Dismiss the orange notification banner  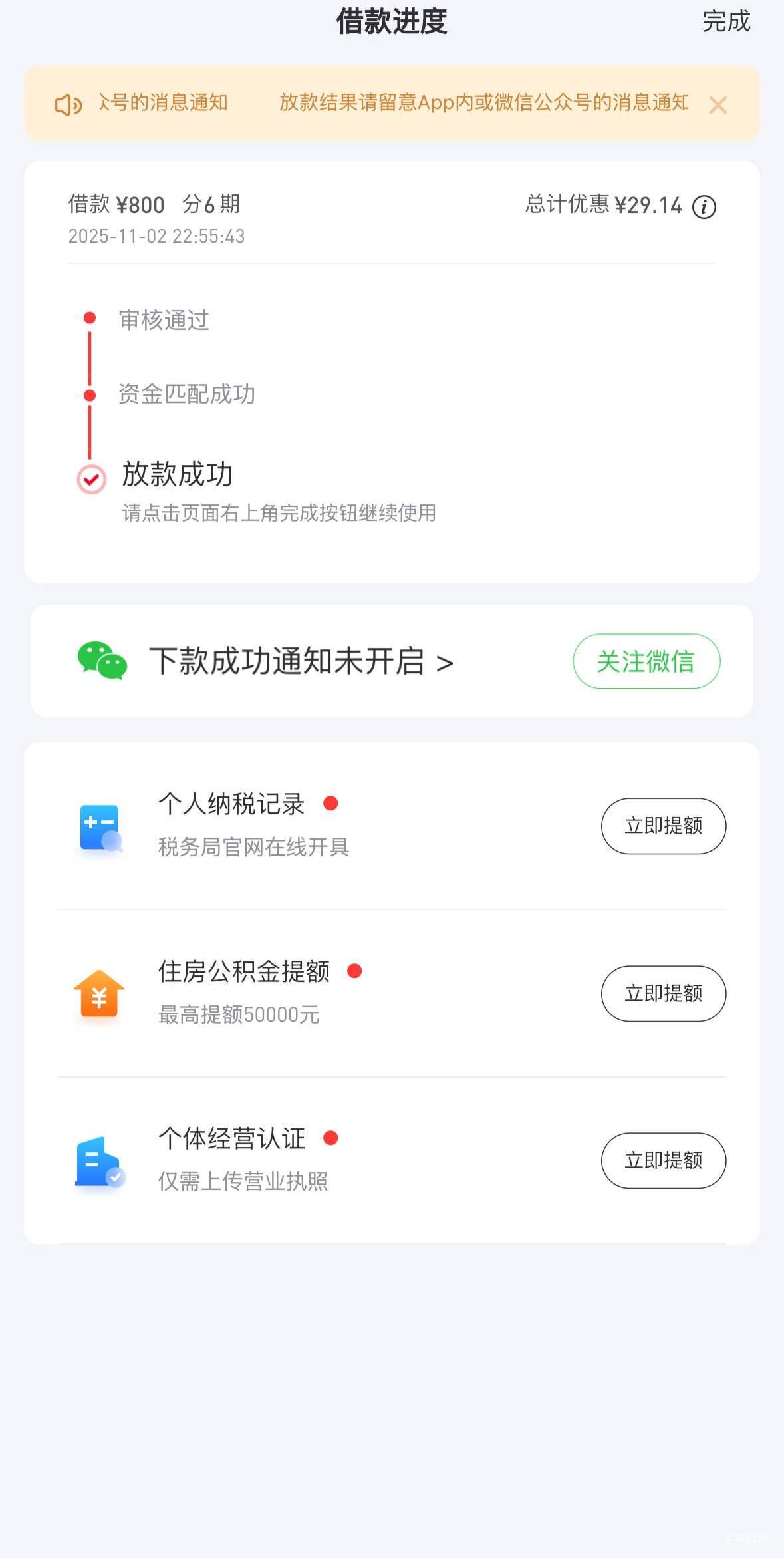718,105
